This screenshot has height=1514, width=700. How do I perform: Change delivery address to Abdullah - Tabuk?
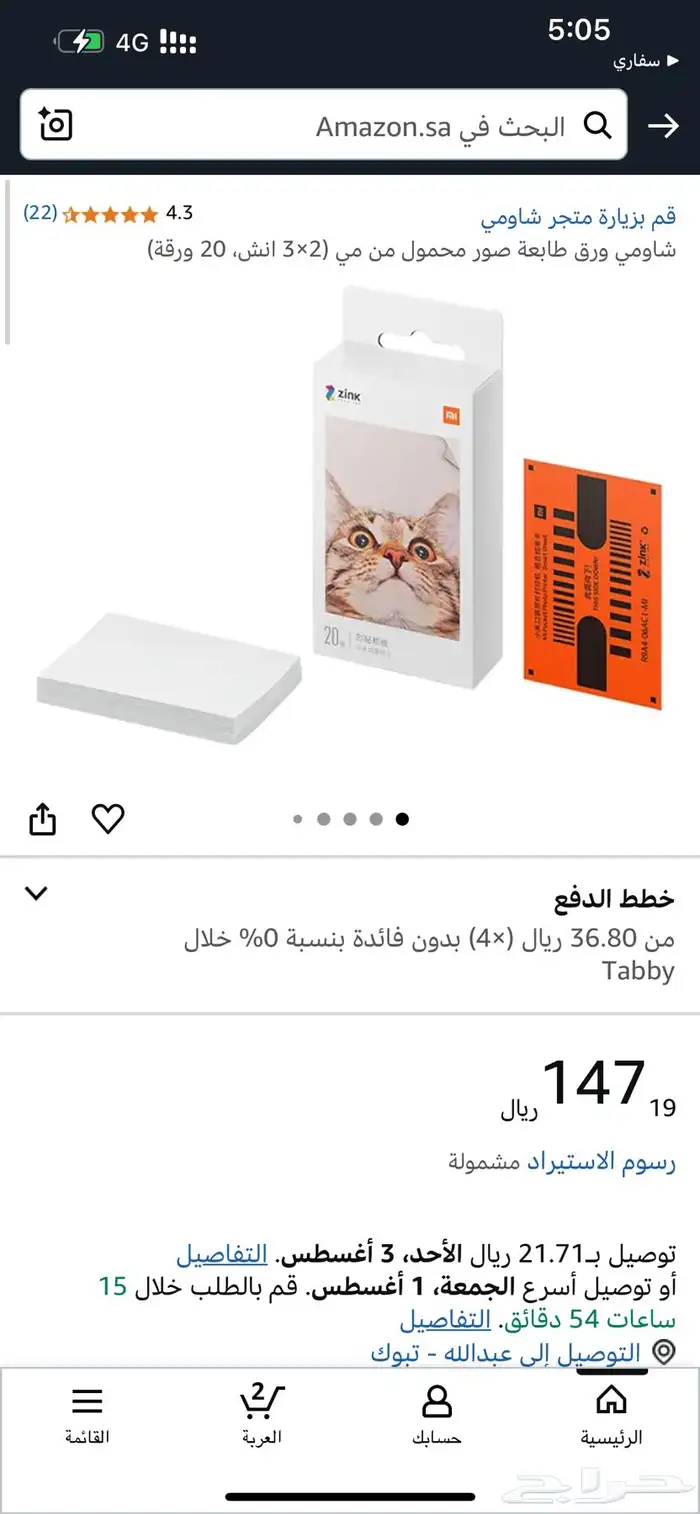tap(505, 1353)
